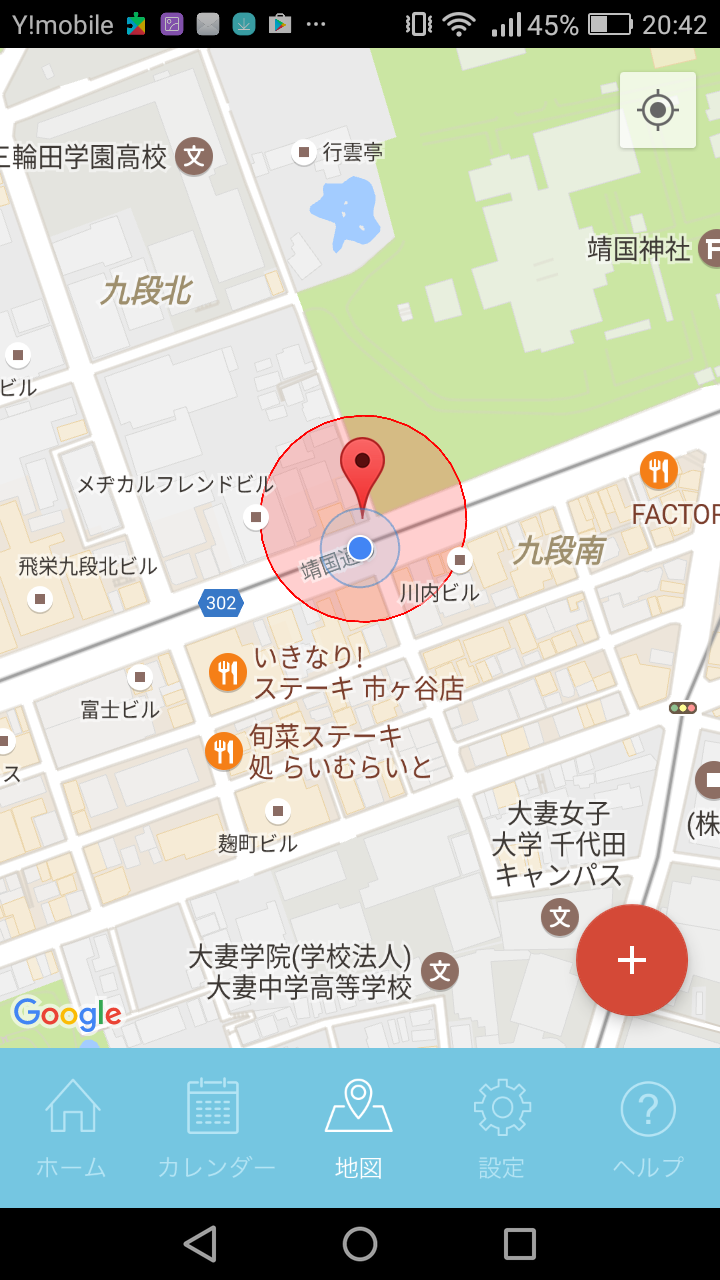
Task: Tap the red location pin marker
Action: coord(362,468)
